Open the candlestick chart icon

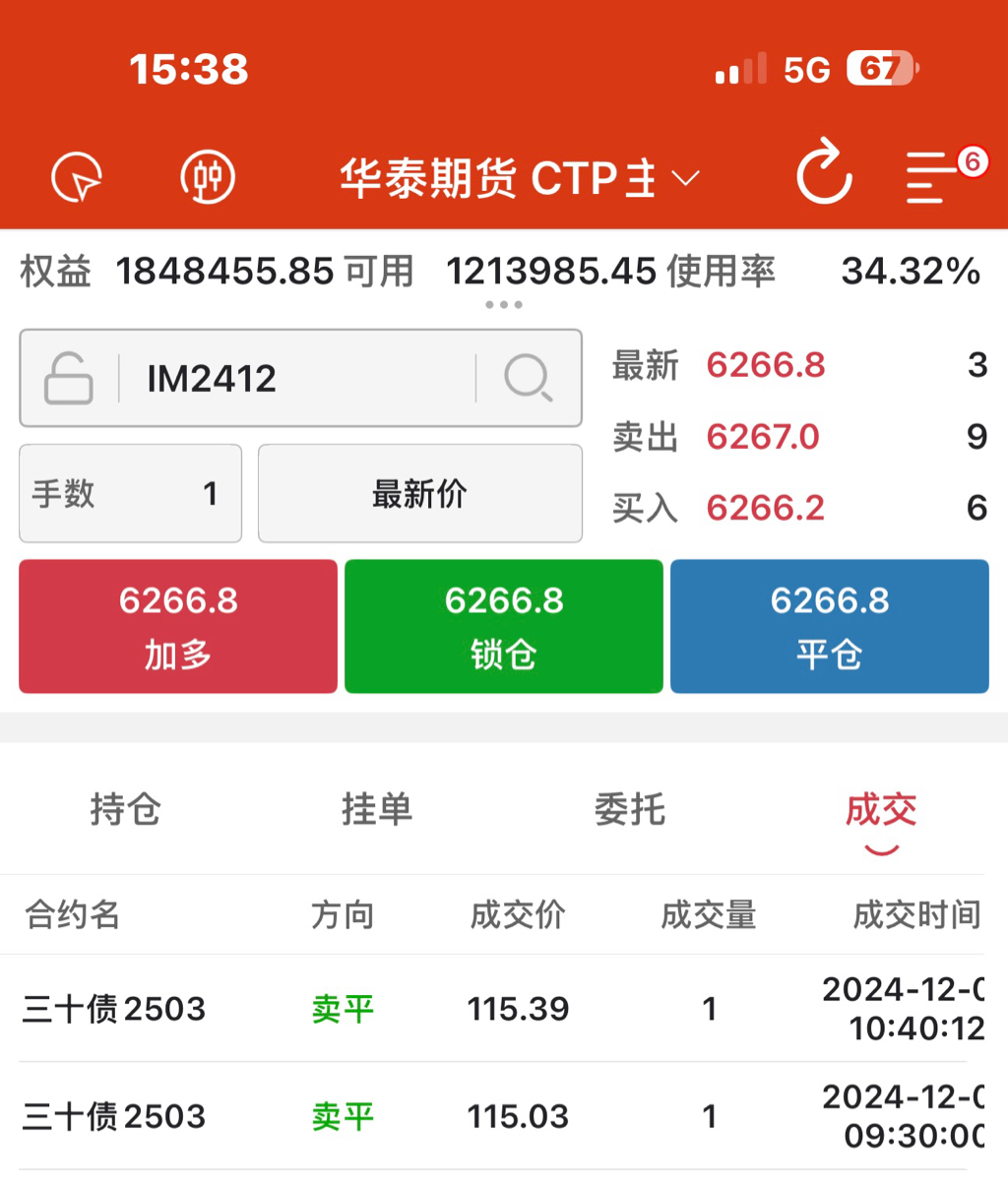(208, 178)
